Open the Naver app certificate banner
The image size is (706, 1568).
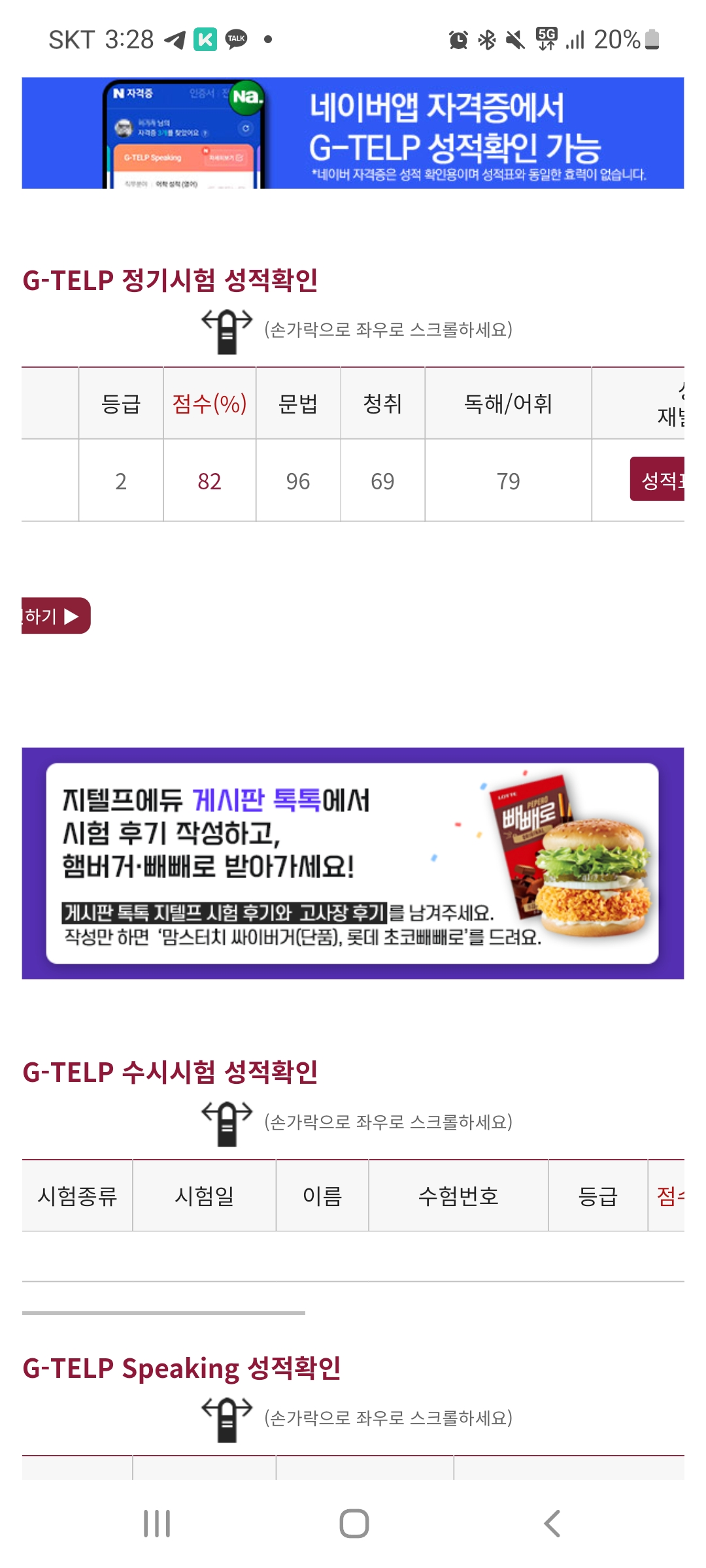(x=353, y=133)
